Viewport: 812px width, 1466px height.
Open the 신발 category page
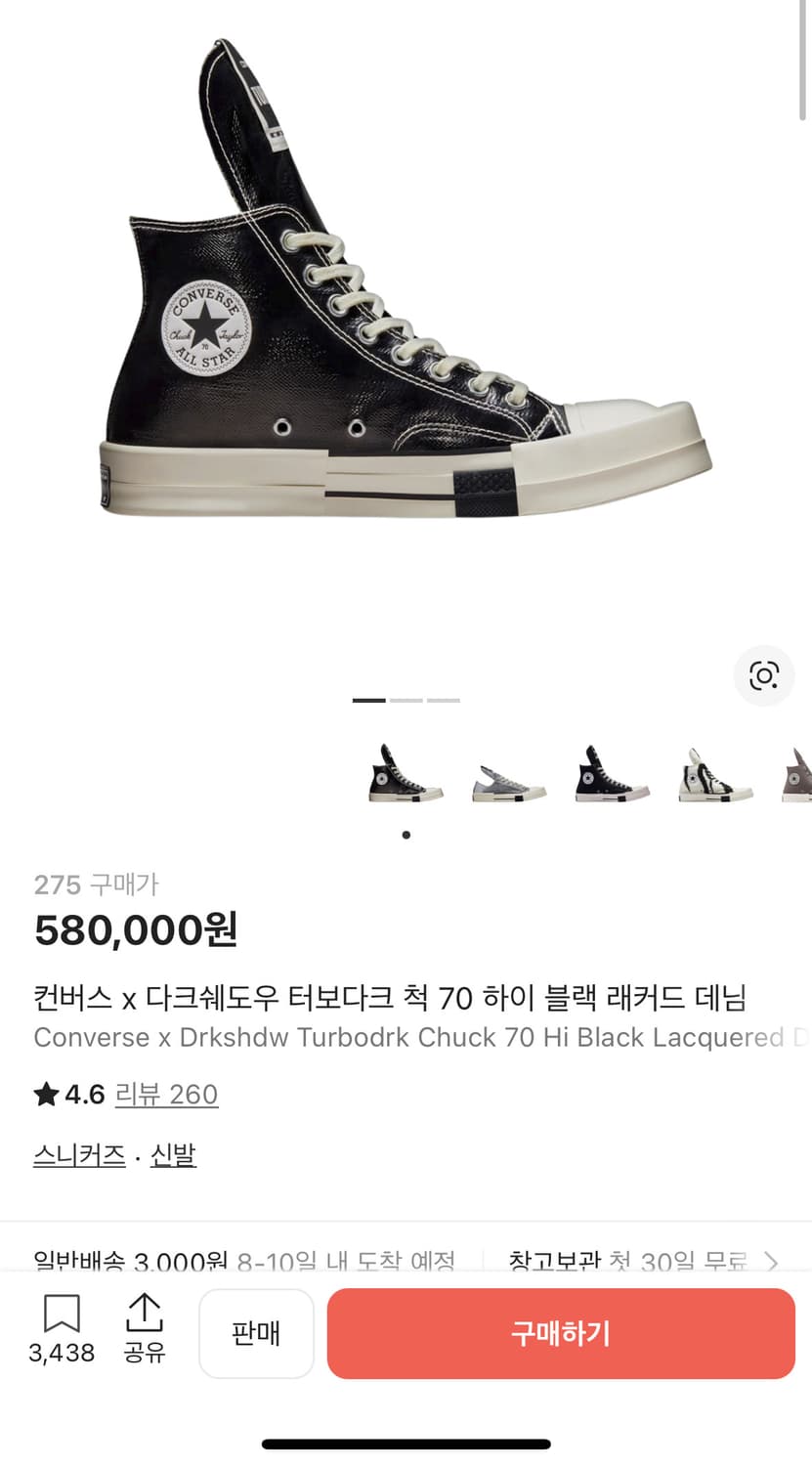pyautogui.click(x=174, y=1154)
